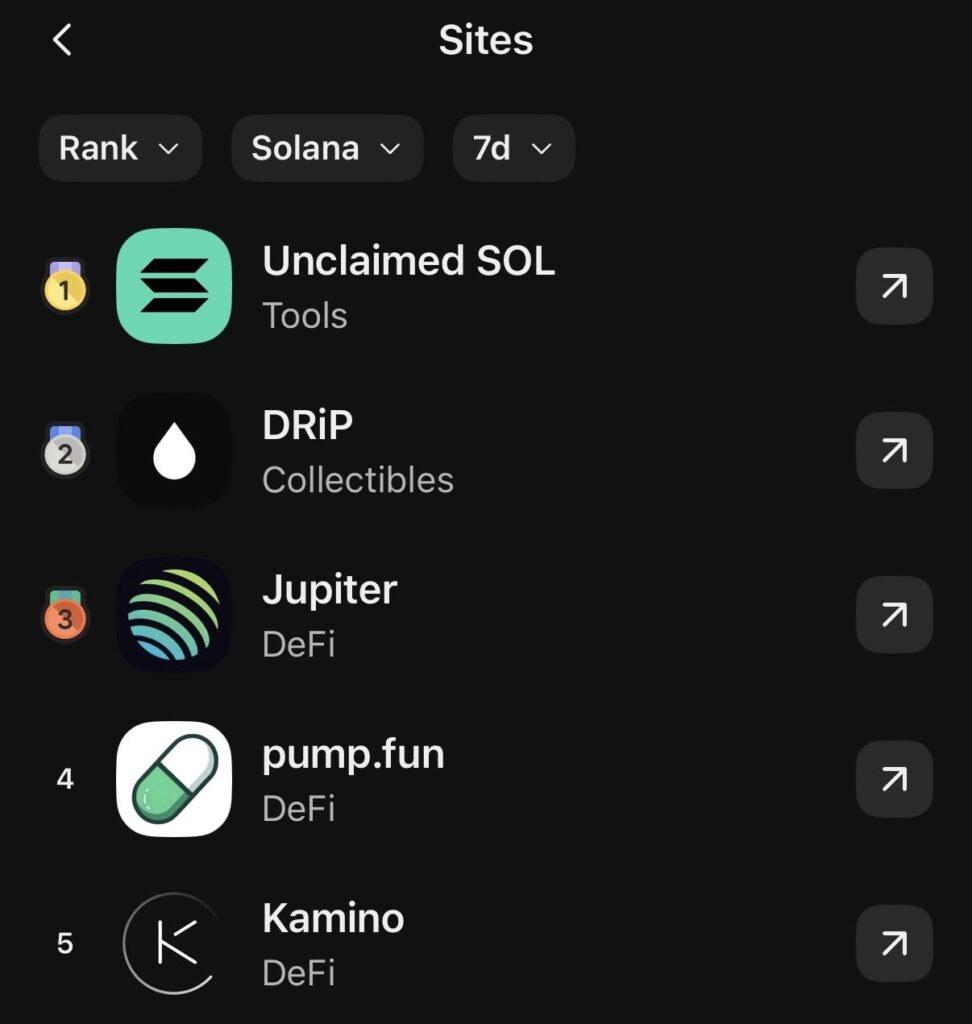Open the Unclaimed SOL site entry

point(408,286)
